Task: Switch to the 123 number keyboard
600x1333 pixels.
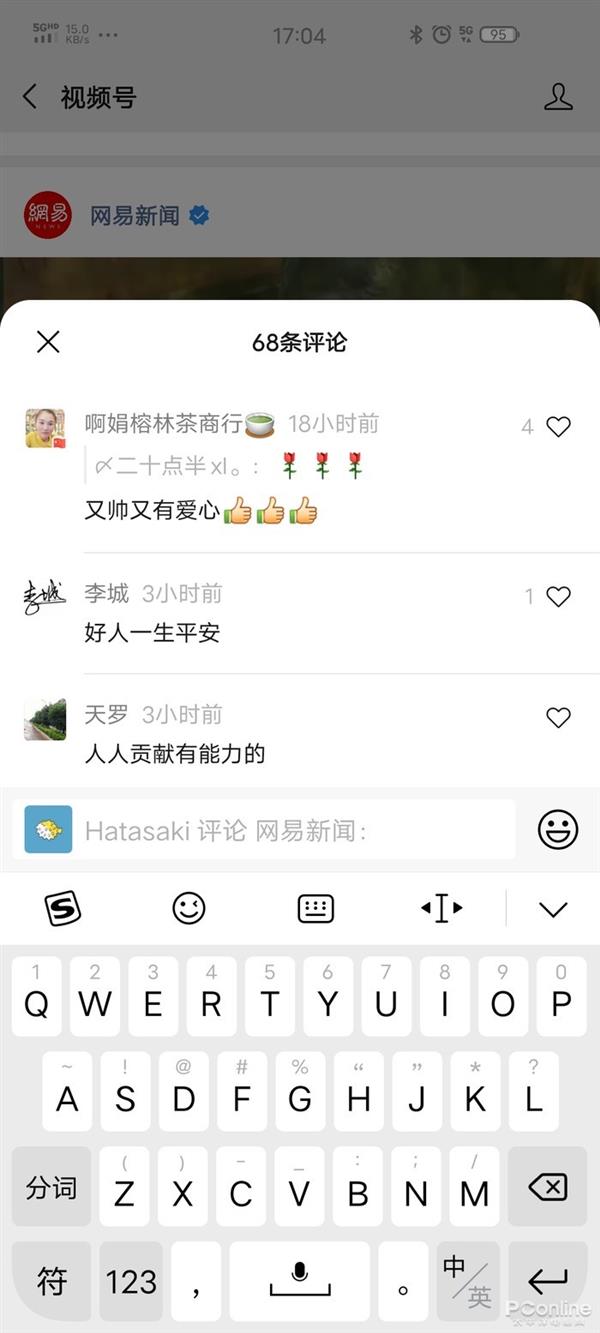Action: [131, 1281]
